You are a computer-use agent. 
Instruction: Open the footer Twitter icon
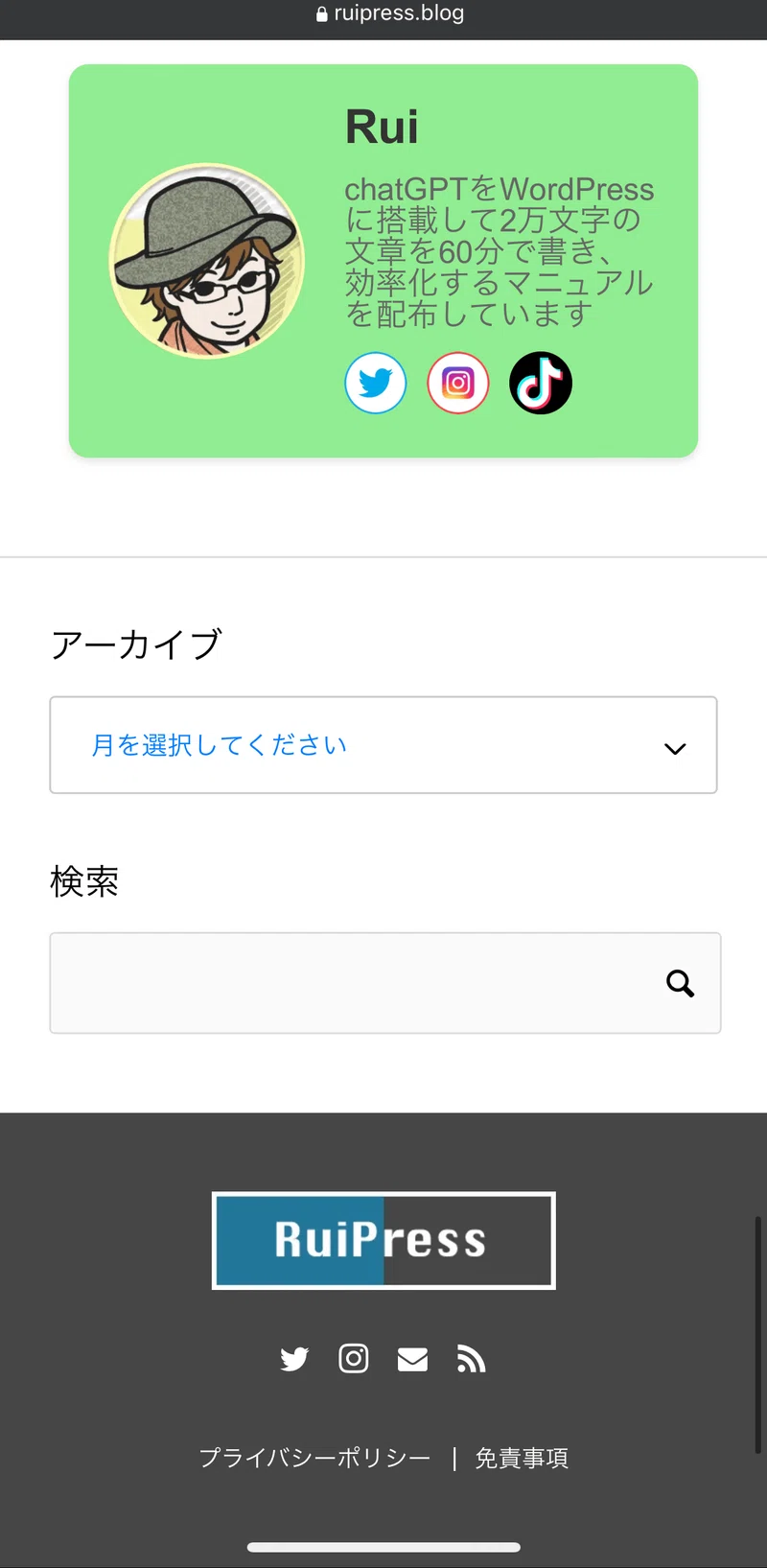point(294,1359)
